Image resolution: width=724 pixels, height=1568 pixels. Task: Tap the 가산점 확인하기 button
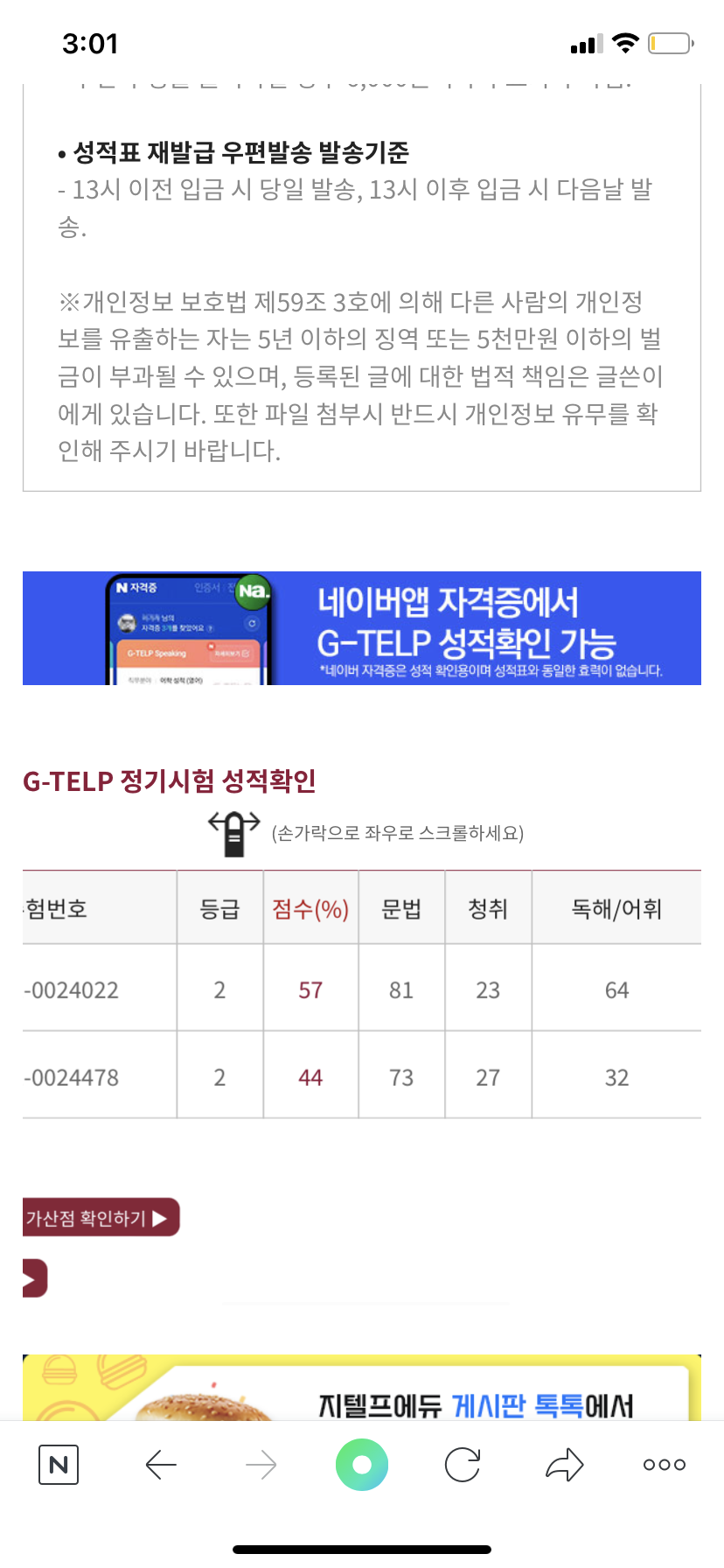(x=100, y=1217)
